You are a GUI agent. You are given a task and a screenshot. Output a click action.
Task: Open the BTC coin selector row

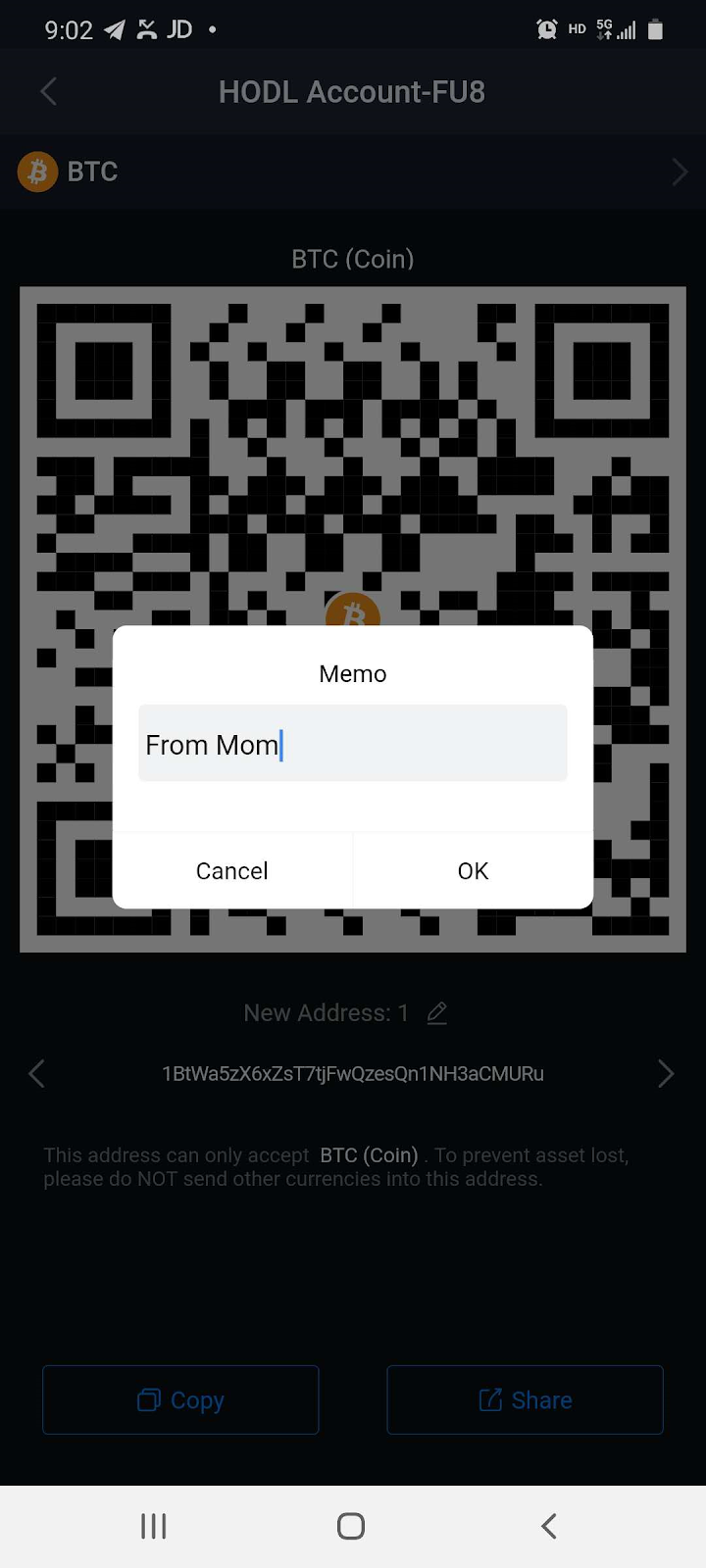coord(353,172)
